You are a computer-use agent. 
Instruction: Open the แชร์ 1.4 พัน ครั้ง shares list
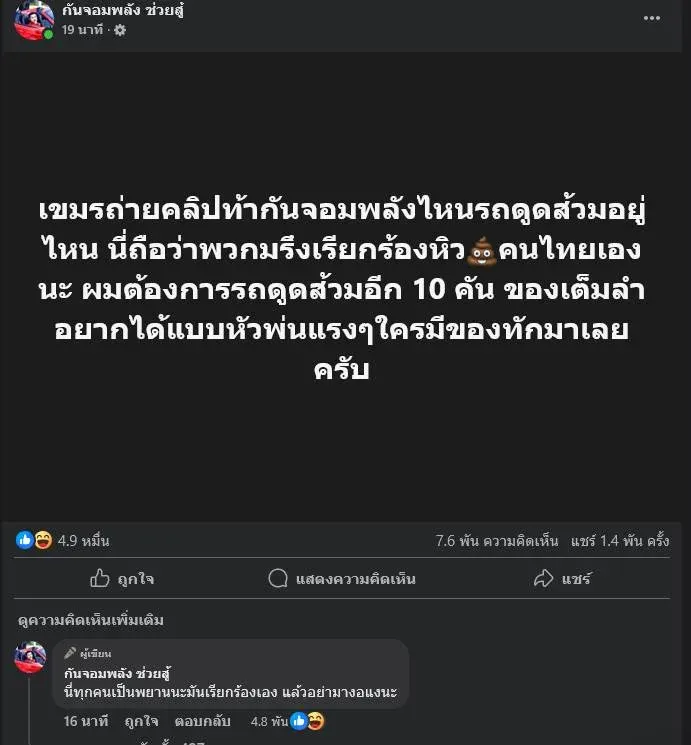pyautogui.click(x=620, y=541)
